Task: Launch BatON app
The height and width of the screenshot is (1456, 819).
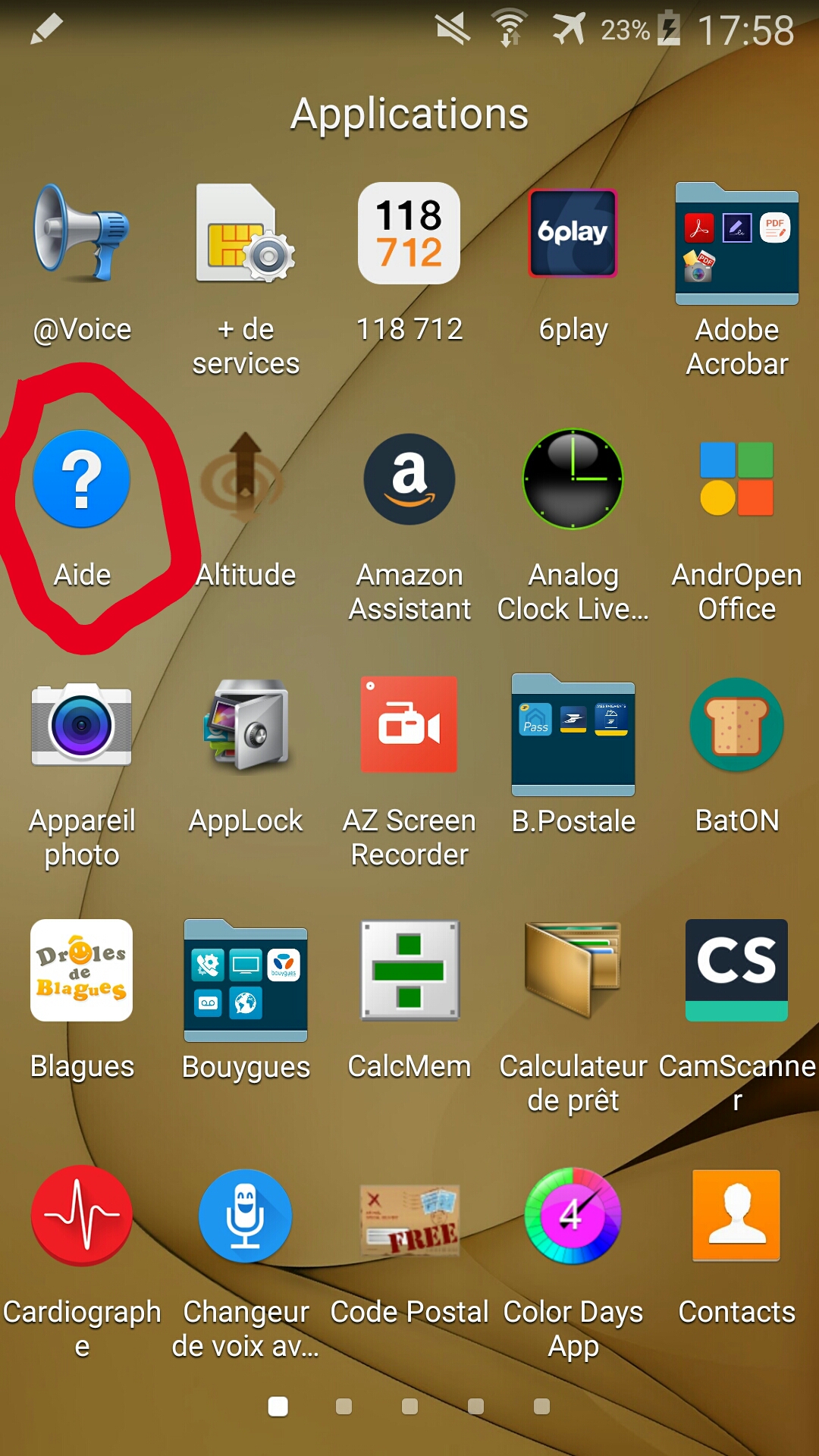Action: 737,725
